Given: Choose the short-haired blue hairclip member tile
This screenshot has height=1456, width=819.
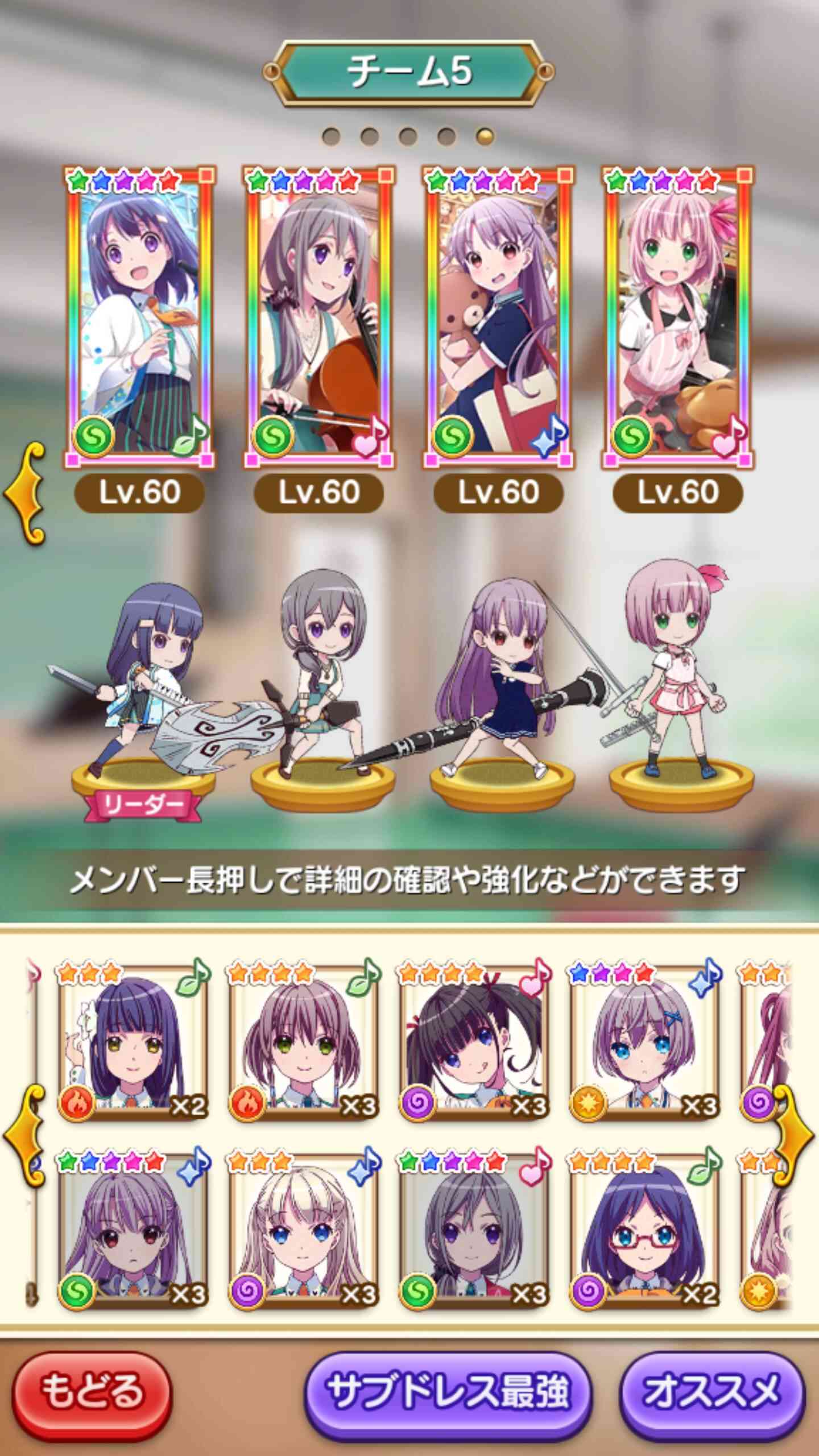Looking at the screenshot, I should [x=646, y=1041].
